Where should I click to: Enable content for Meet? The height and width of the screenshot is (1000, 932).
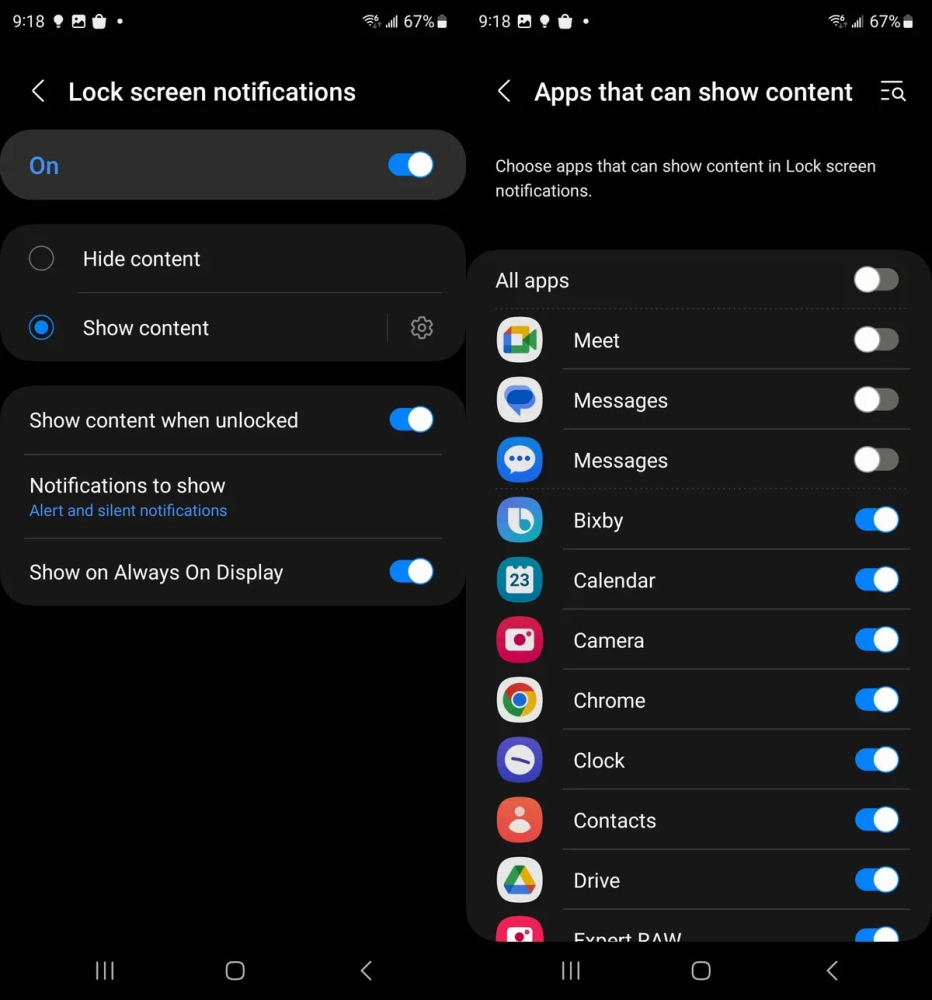coord(876,340)
